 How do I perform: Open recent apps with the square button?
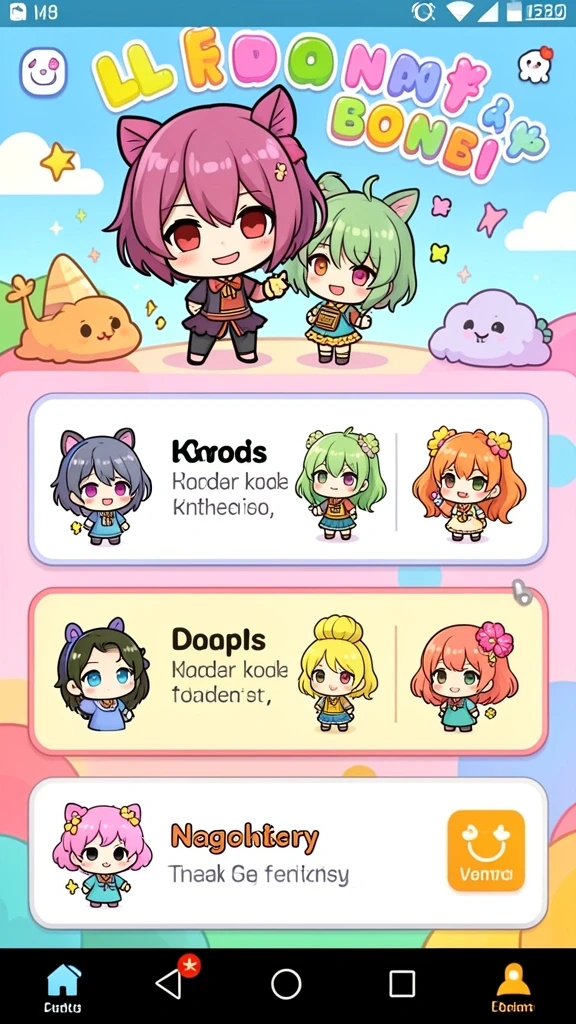point(402,984)
